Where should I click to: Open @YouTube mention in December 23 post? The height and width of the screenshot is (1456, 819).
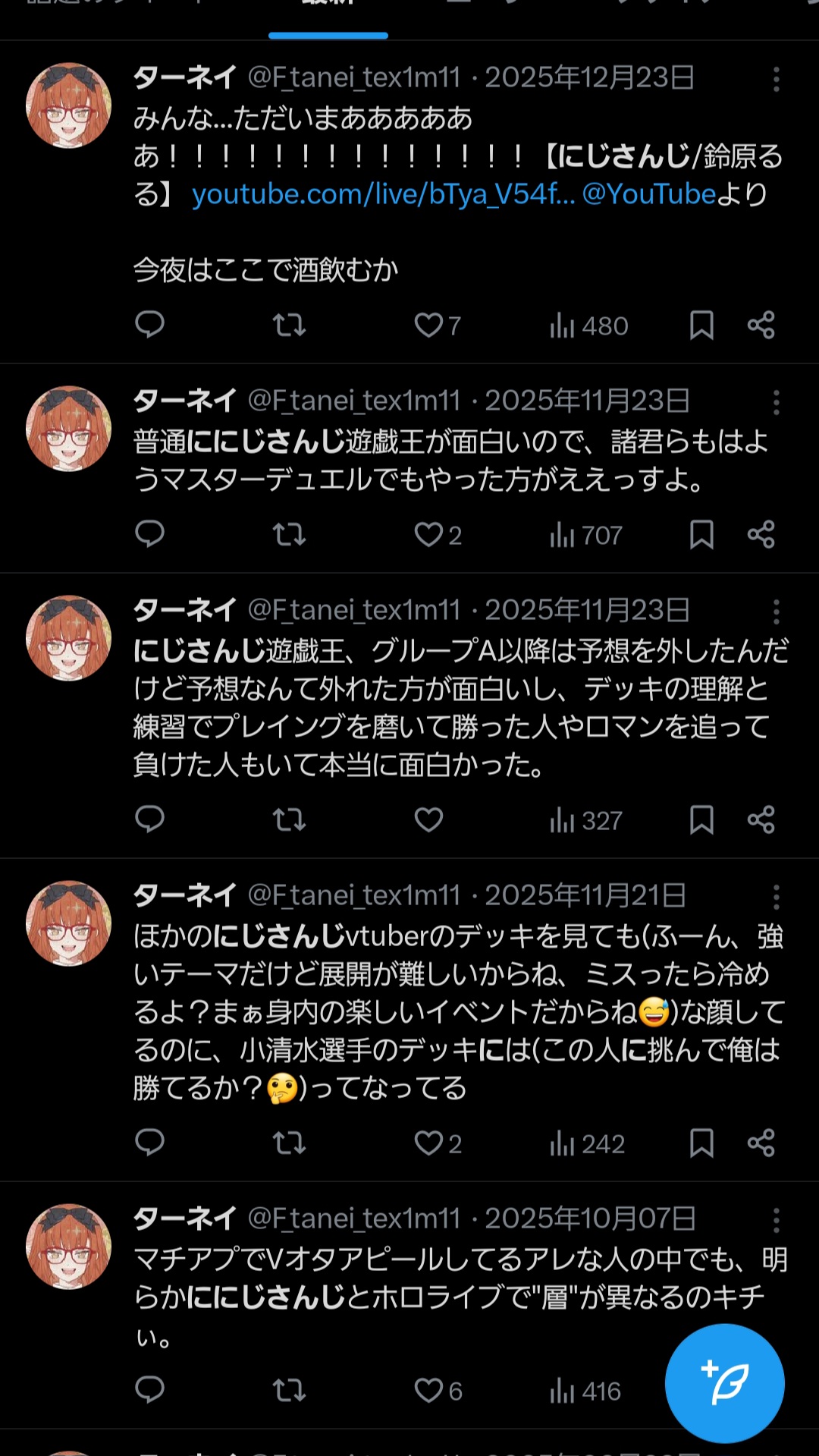pos(649,194)
